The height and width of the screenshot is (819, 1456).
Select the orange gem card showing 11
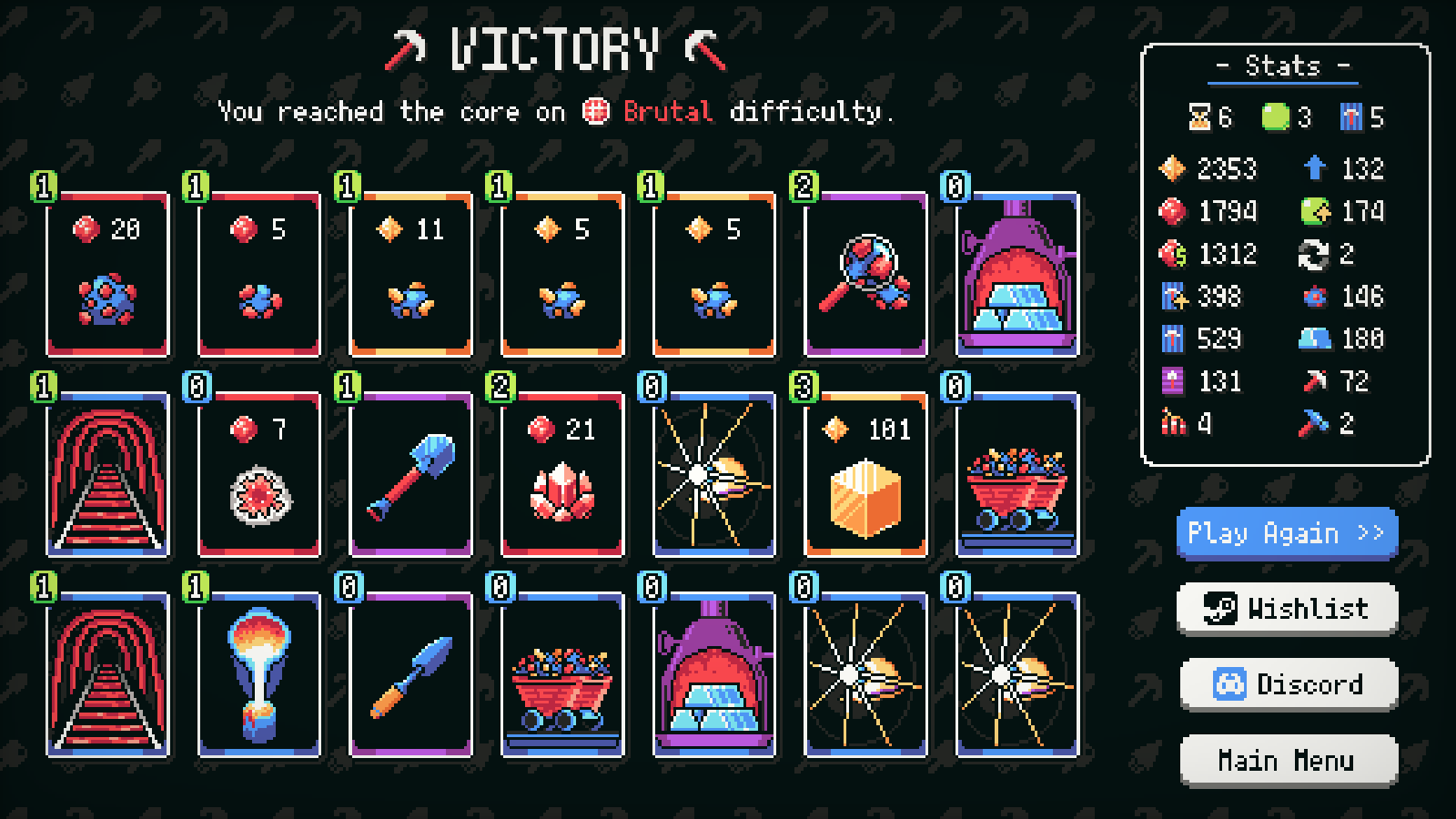click(410, 274)
